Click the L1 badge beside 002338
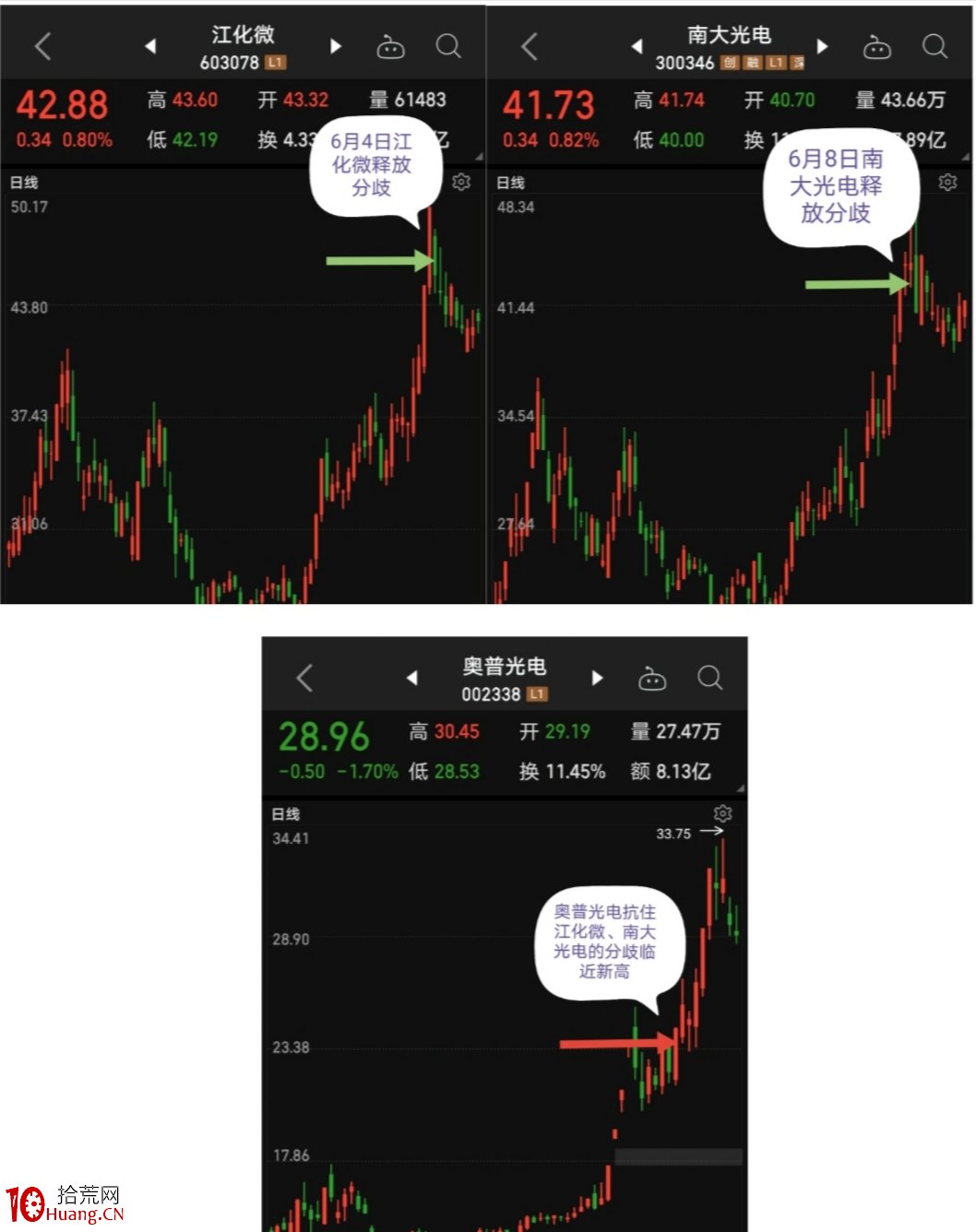This screenshot has height=1232, width=976. point(536,694)
